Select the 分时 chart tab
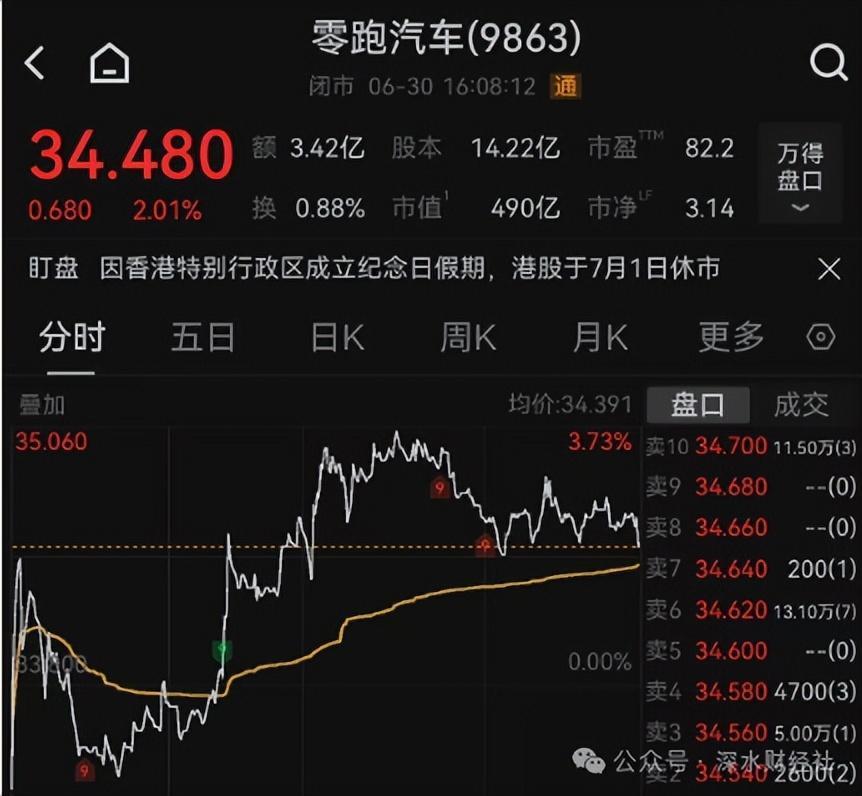 (x=71, y=337)
